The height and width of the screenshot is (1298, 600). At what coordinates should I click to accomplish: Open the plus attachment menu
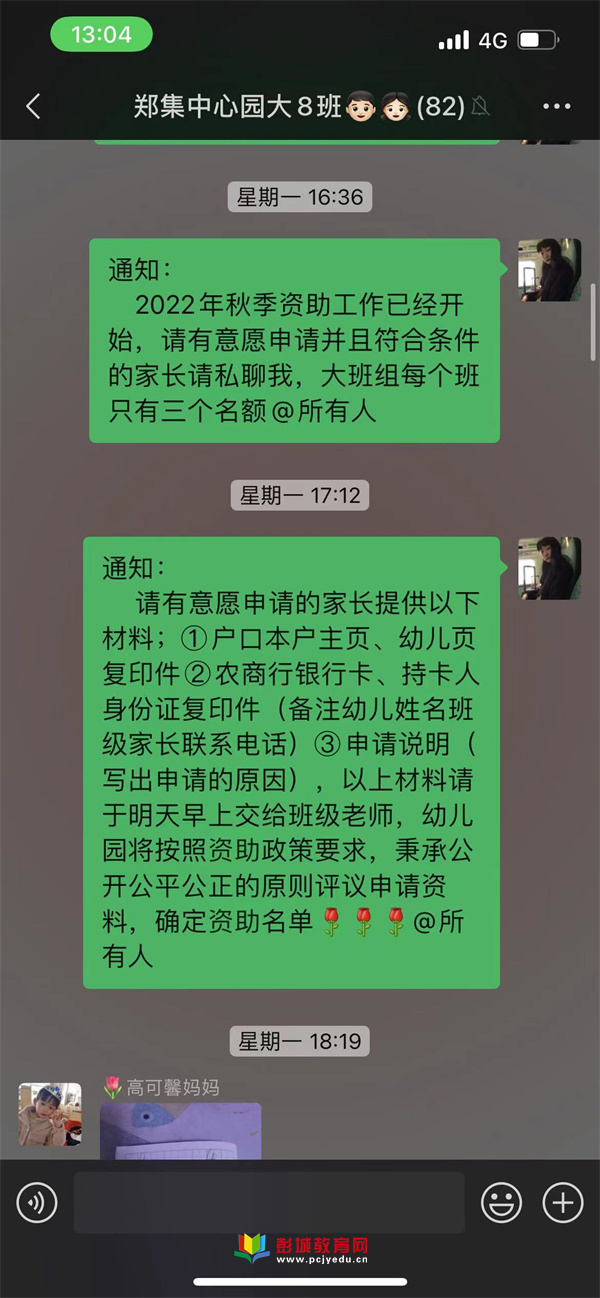(x=562, y=1203)
